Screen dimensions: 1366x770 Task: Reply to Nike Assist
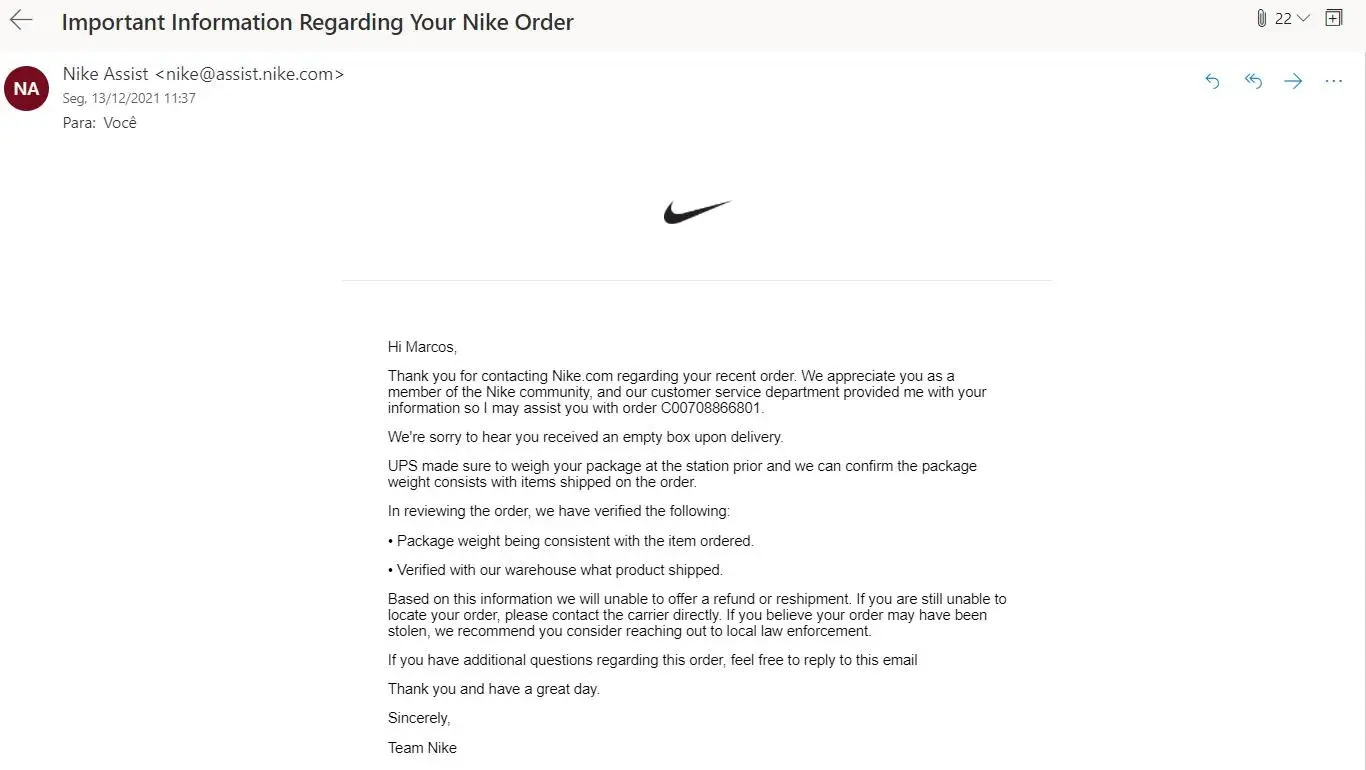[x=1212, y=81]
